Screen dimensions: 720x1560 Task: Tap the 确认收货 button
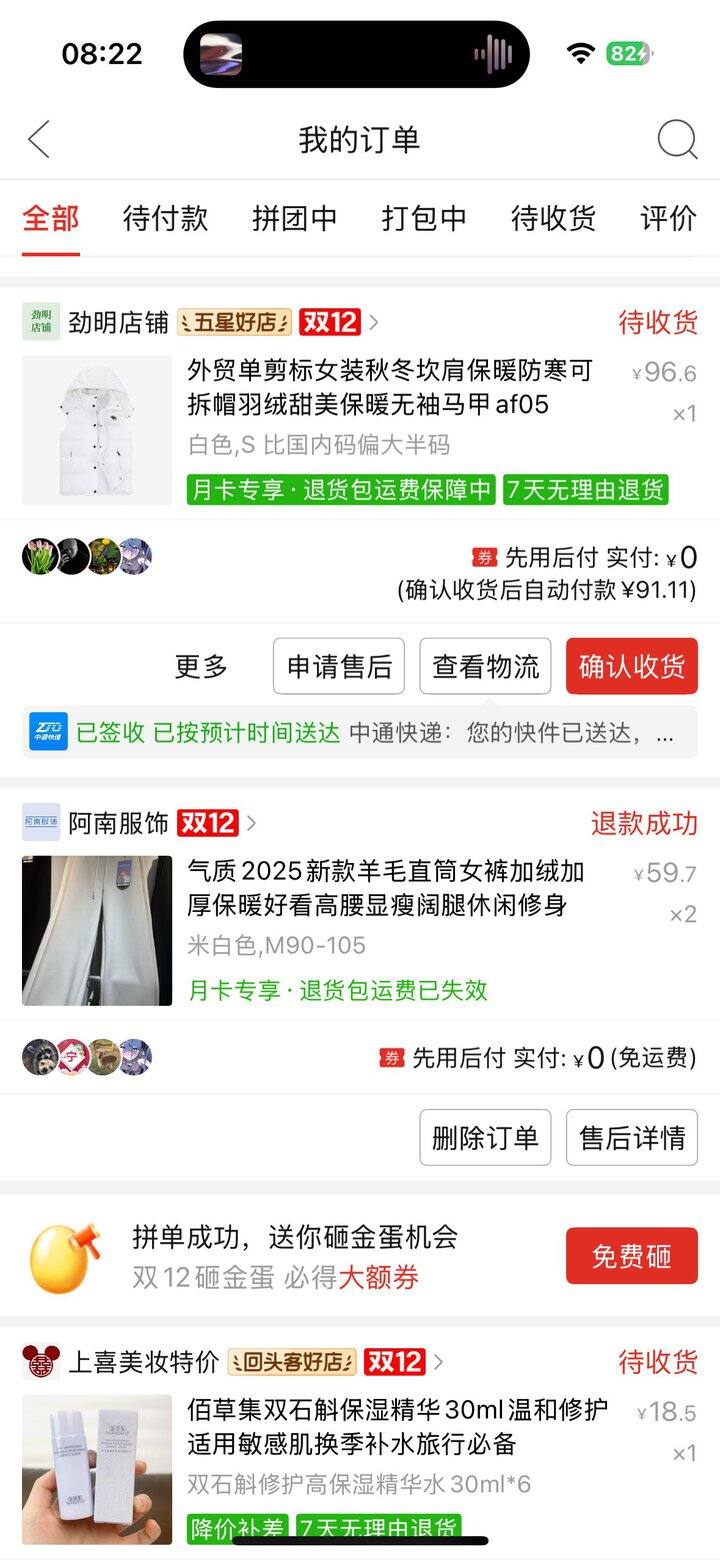tap(631, 665)
